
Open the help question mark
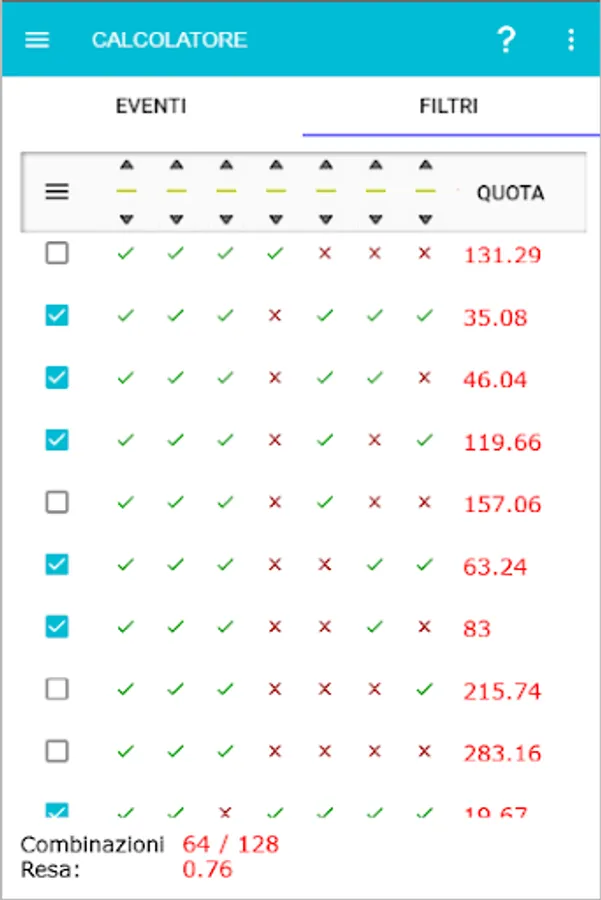pyautogui.click(x=506, y=40)
